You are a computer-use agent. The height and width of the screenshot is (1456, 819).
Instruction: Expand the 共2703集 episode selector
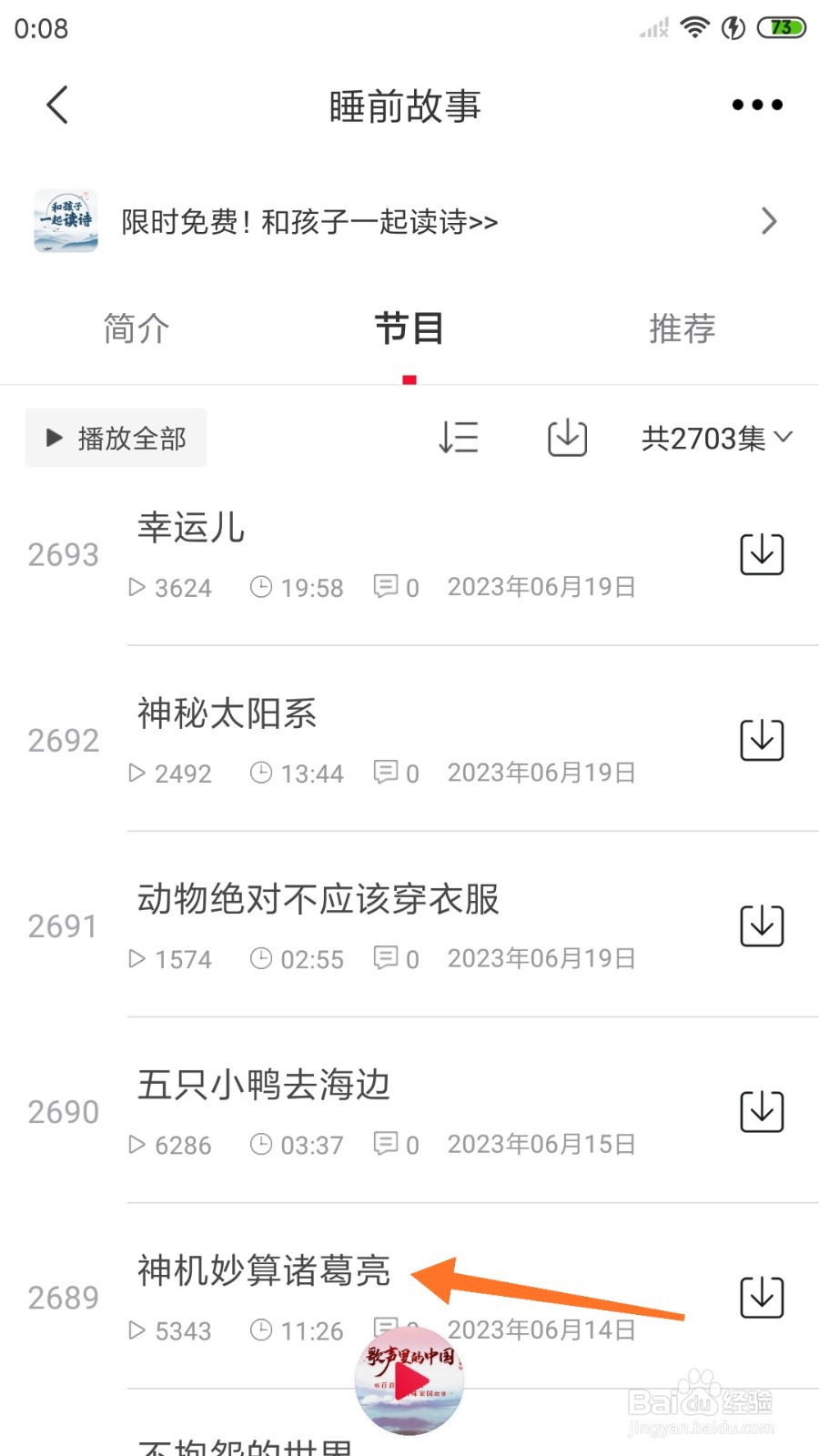coord(716,438)
